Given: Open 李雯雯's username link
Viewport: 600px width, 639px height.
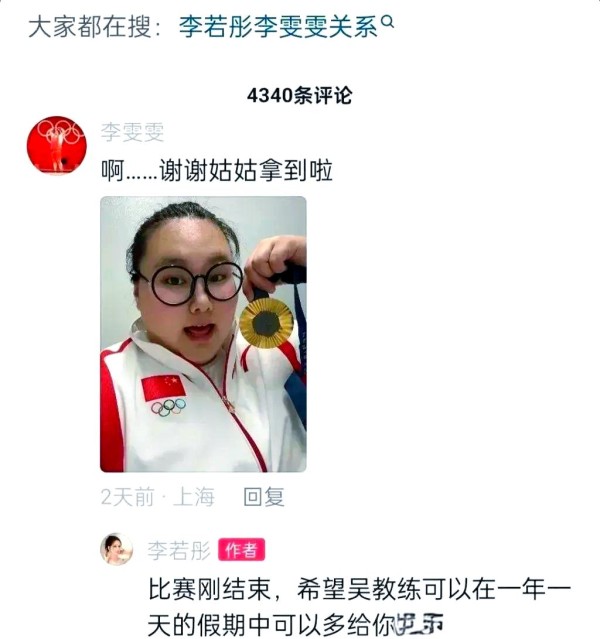Looking at the screenshot, I should 132,132.
